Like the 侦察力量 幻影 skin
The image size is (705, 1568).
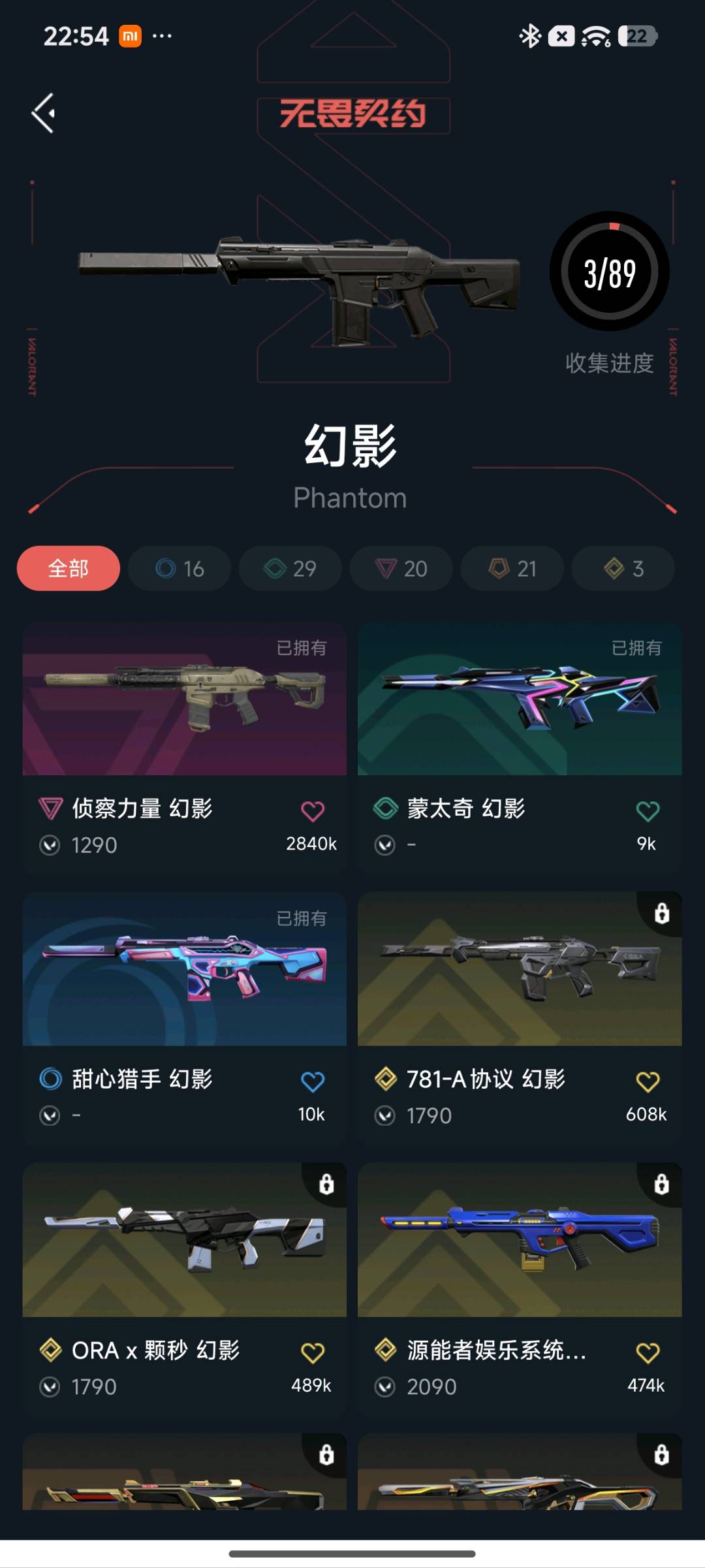313,811
